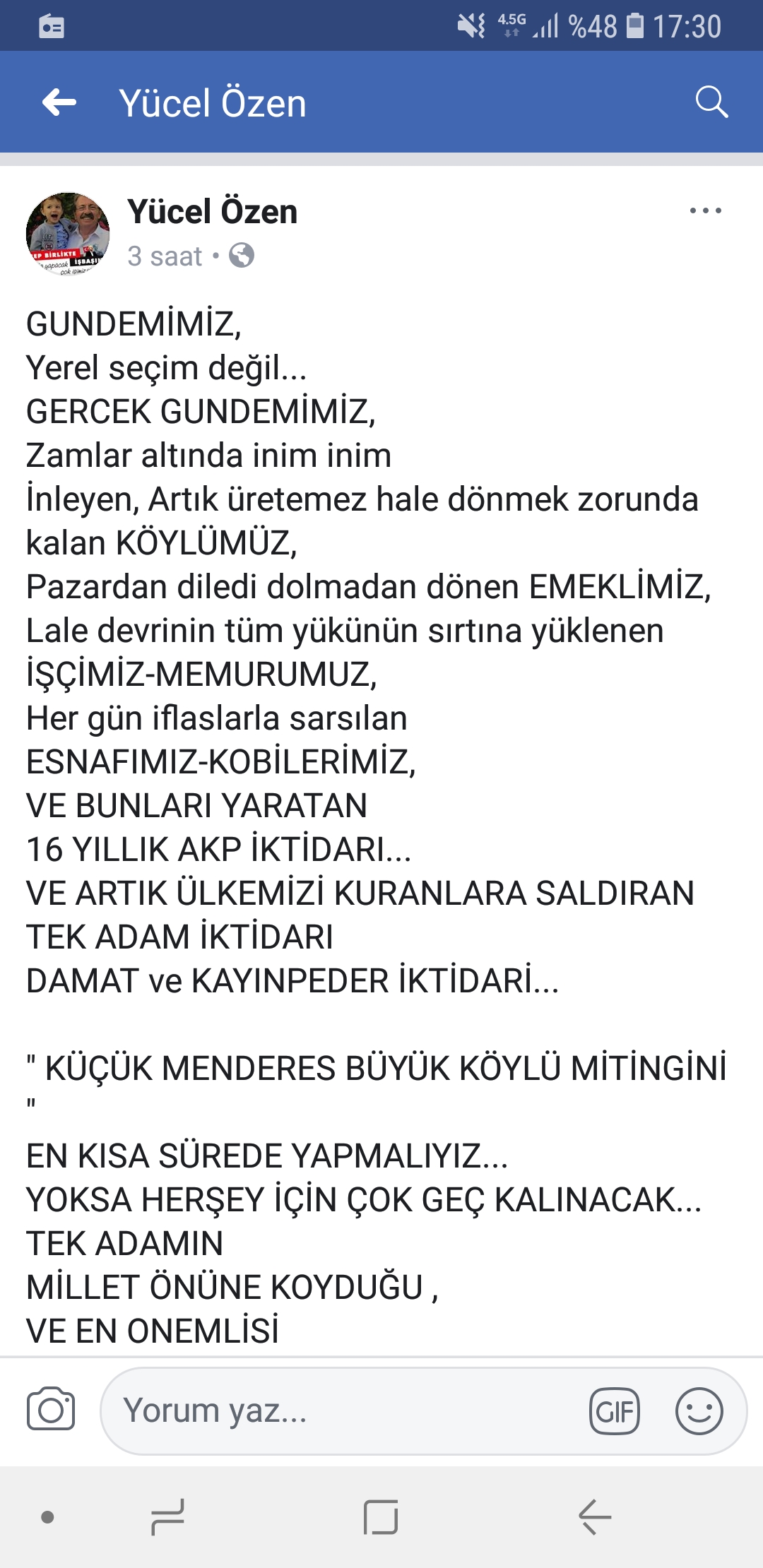Viewport: 763px width, 1568px height.
Task: Tap the system home button
Action: pos(381,1516)
